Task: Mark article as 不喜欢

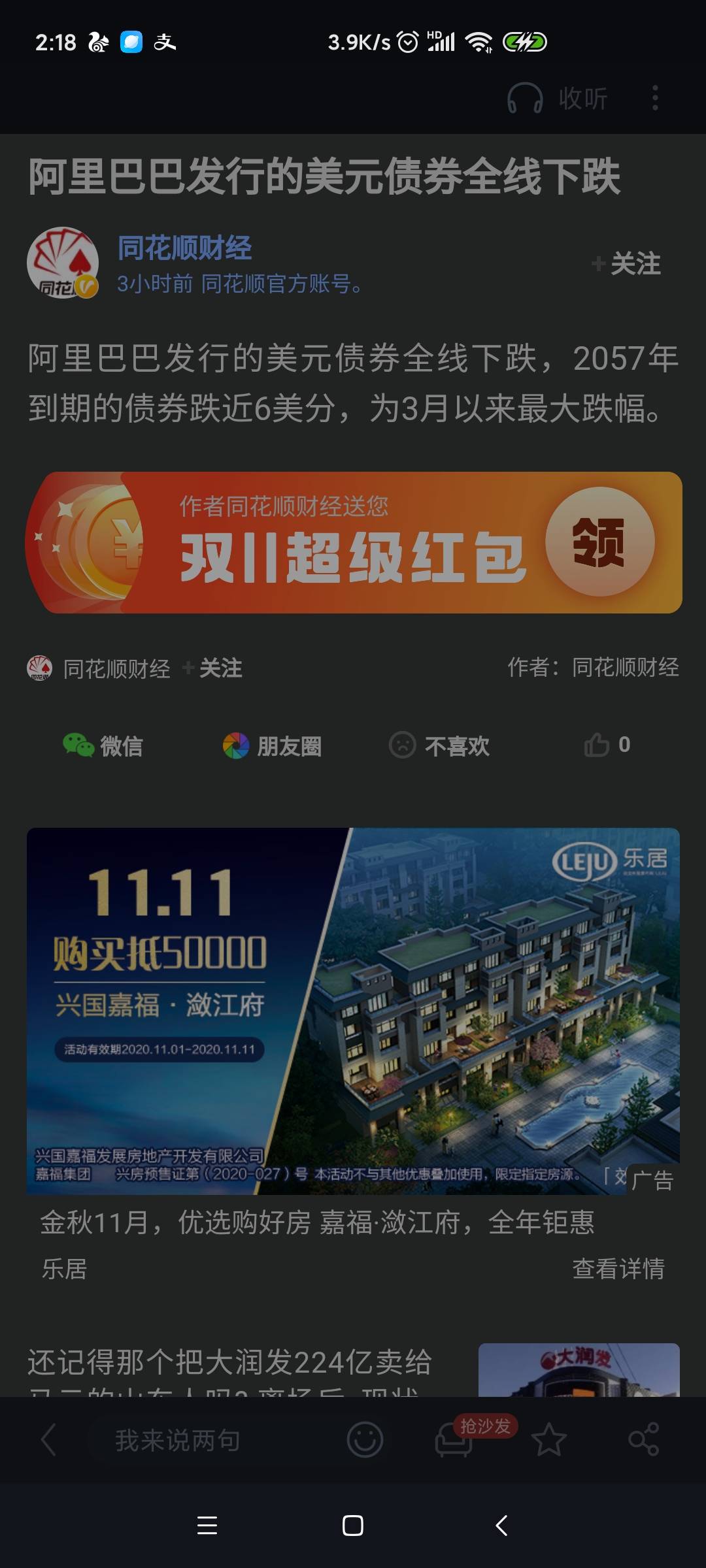Action: pos(439,745)
